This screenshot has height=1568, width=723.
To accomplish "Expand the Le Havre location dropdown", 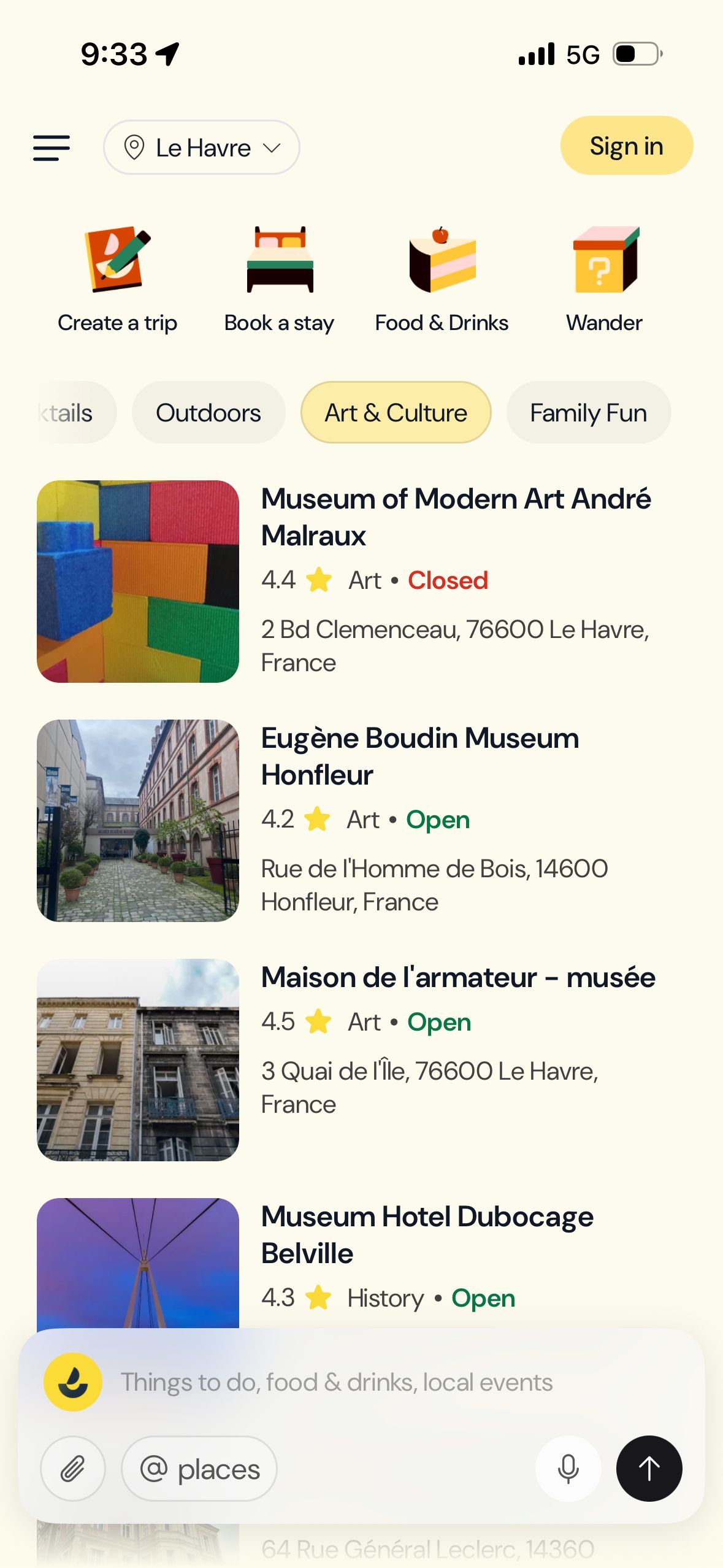I will 202,148.
